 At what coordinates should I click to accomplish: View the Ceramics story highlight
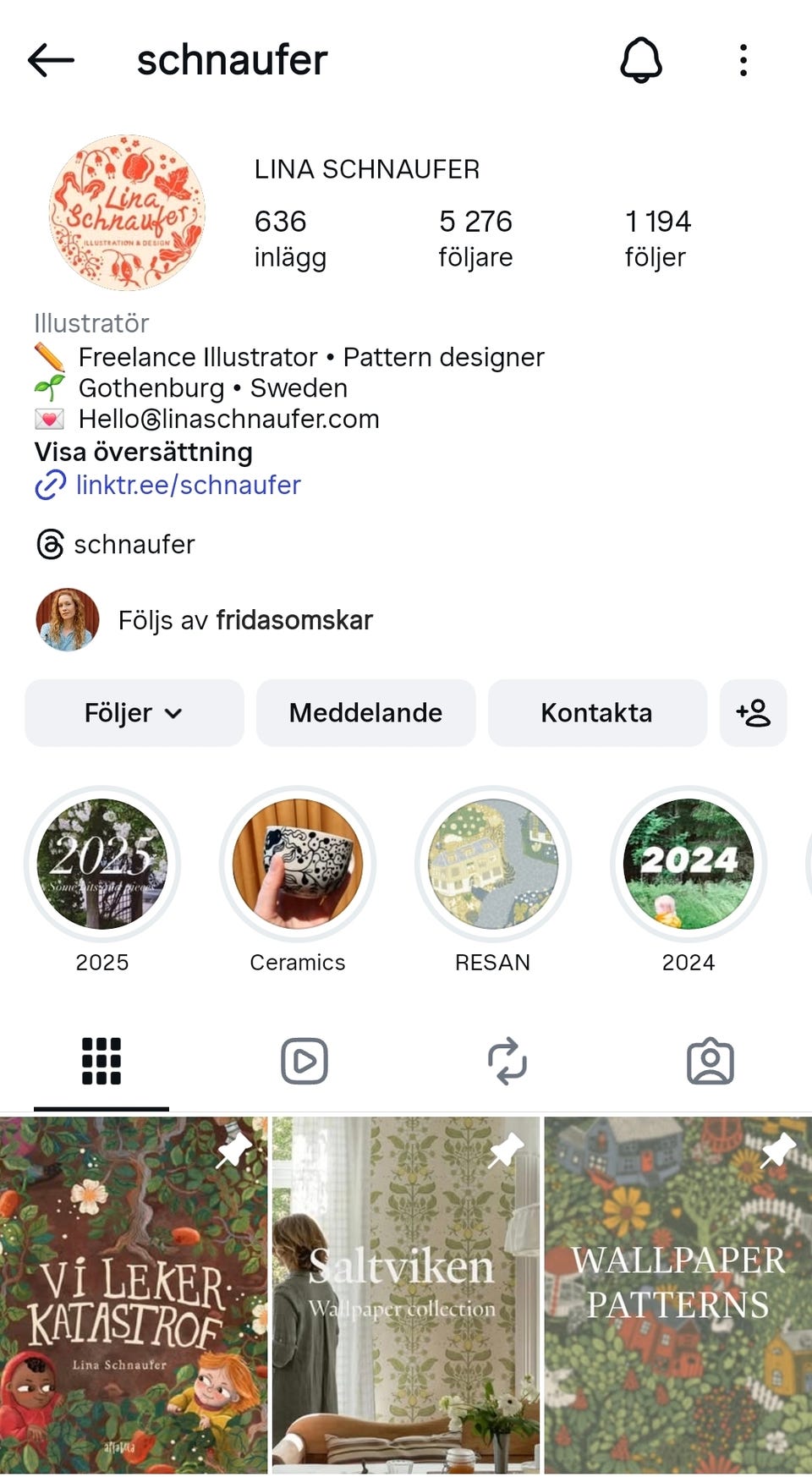pyautogui.click(x=297, y=863)
